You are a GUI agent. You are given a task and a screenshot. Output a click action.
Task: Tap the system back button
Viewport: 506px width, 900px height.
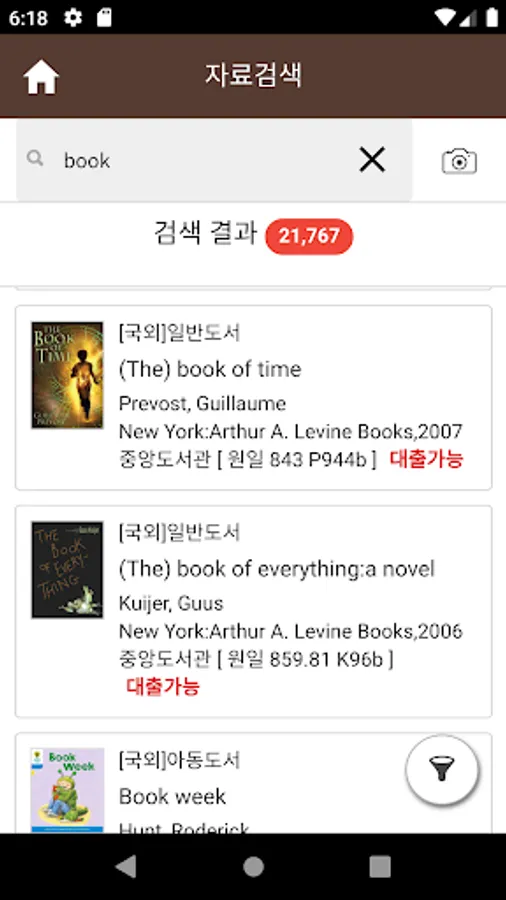126,867
